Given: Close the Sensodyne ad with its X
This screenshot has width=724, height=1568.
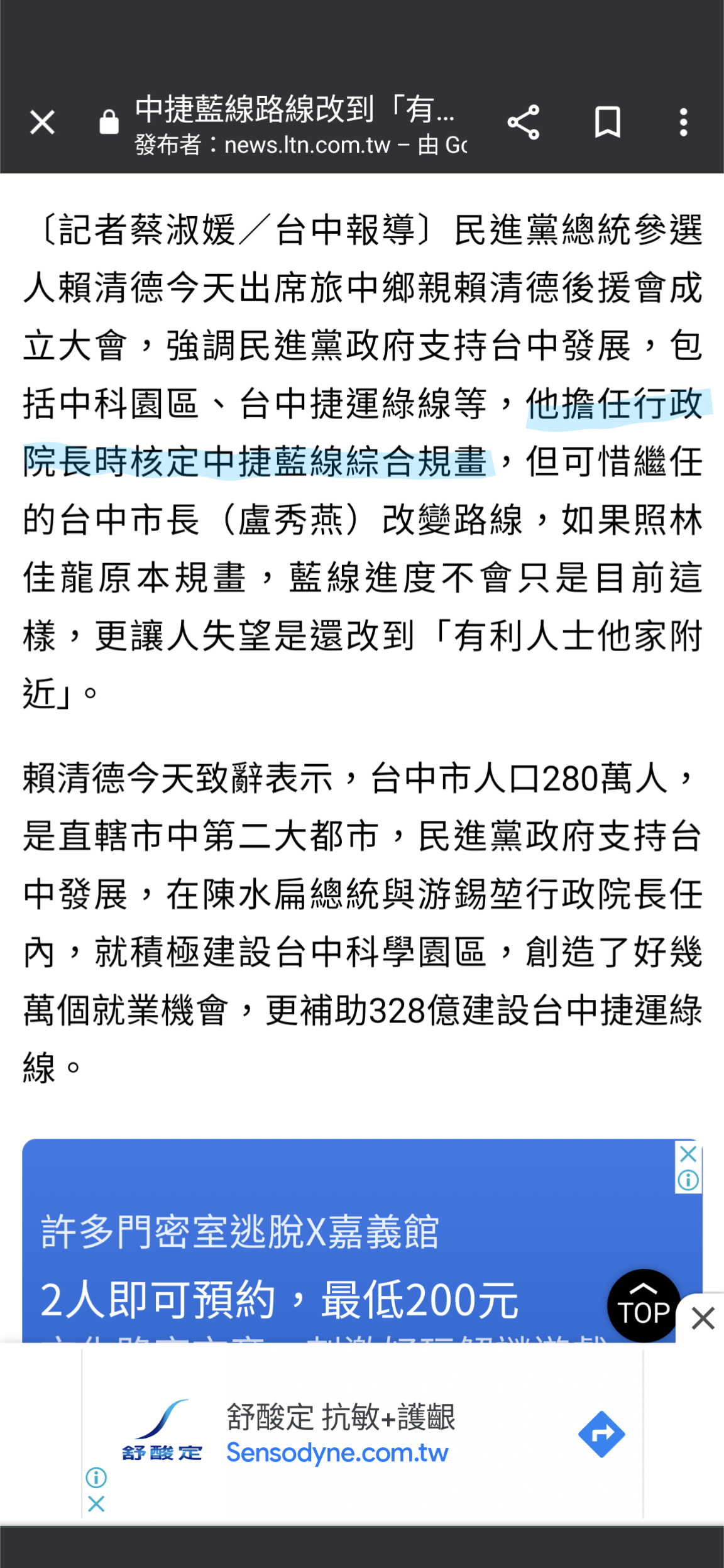Looking at the screenshot, I should (96, 1503).
